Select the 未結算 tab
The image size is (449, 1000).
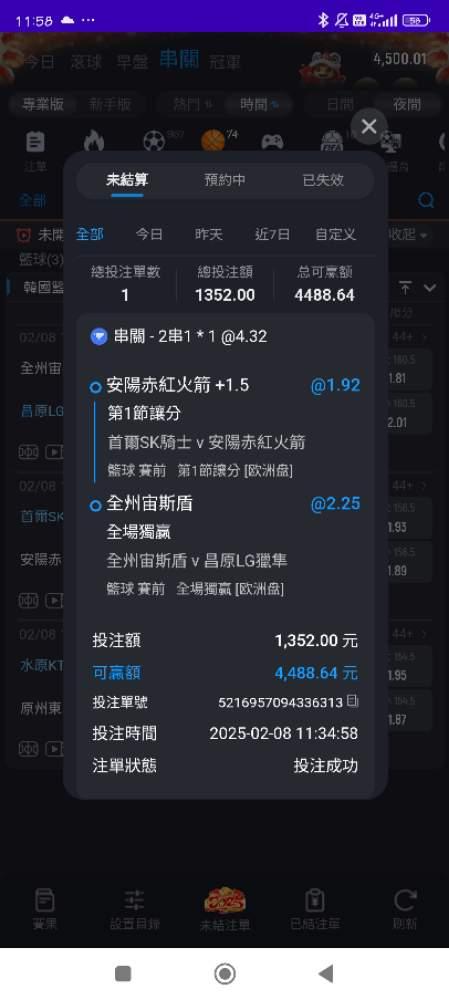coord(127,180)
